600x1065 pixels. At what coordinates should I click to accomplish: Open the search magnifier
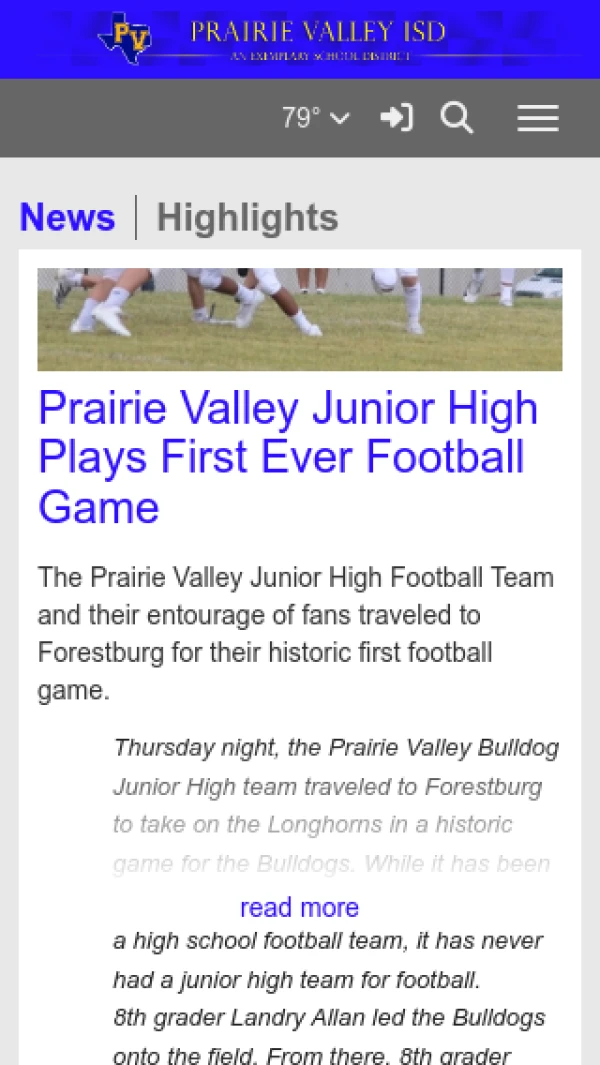tap(457, 118)
